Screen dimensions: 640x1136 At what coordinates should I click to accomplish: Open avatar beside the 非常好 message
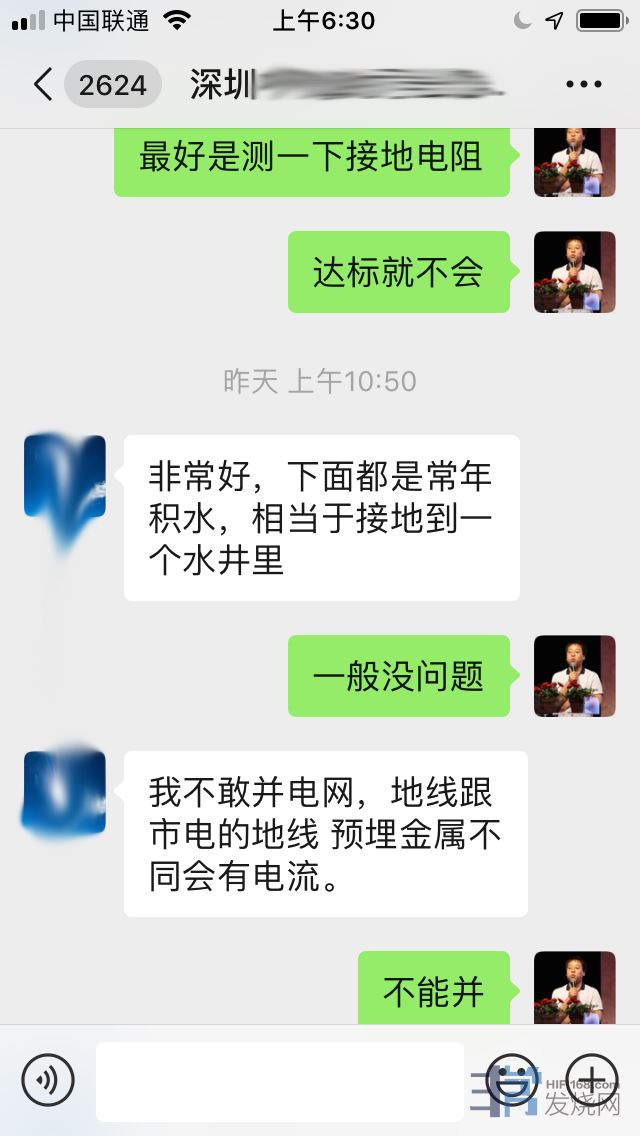tap(64, 477)
